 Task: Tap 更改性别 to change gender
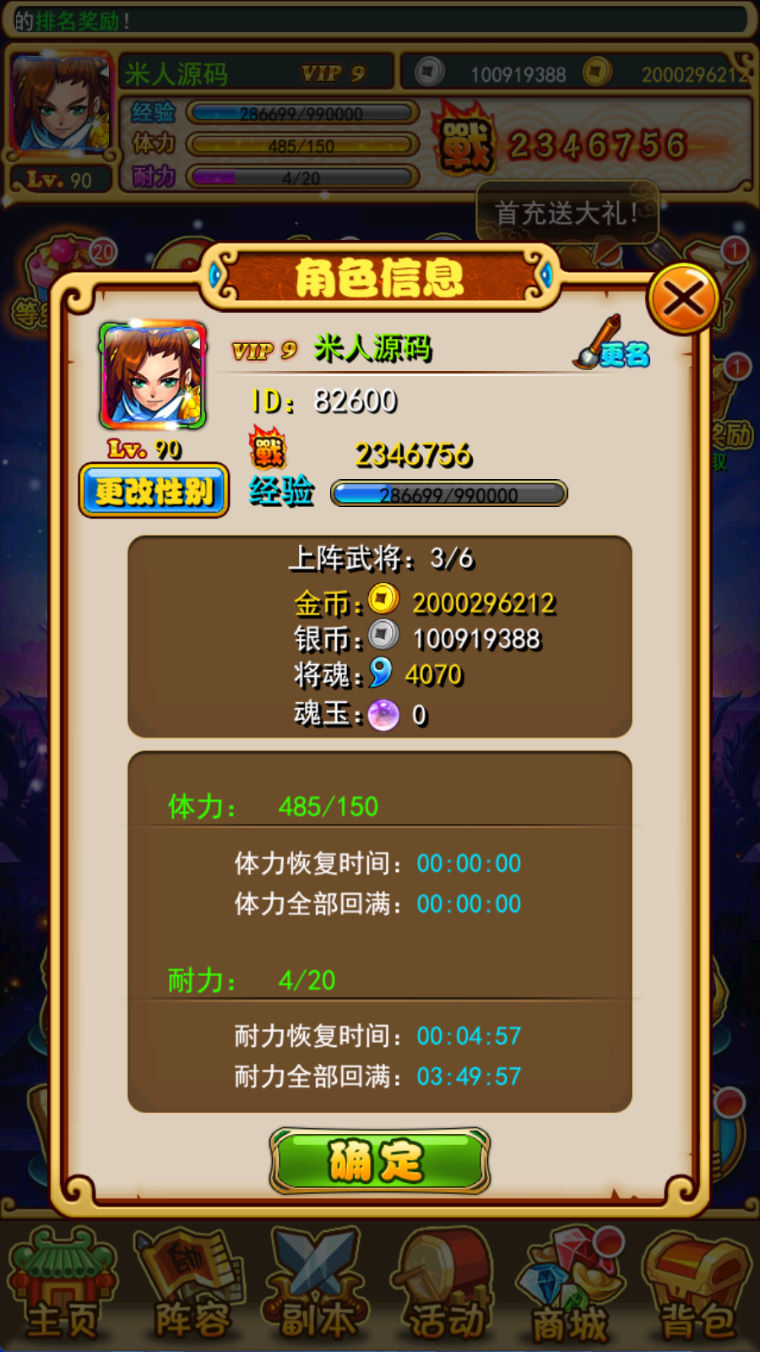pos(154,490)
